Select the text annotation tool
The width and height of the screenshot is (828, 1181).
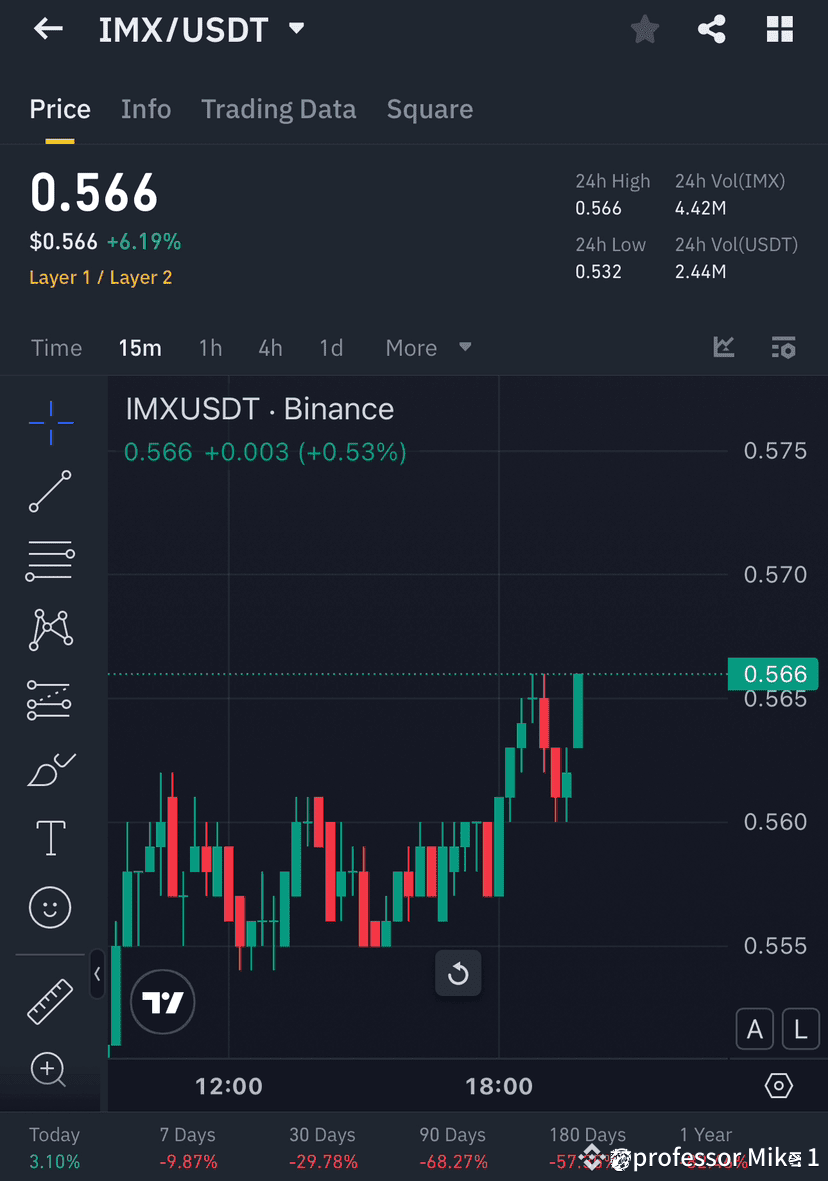50,838
